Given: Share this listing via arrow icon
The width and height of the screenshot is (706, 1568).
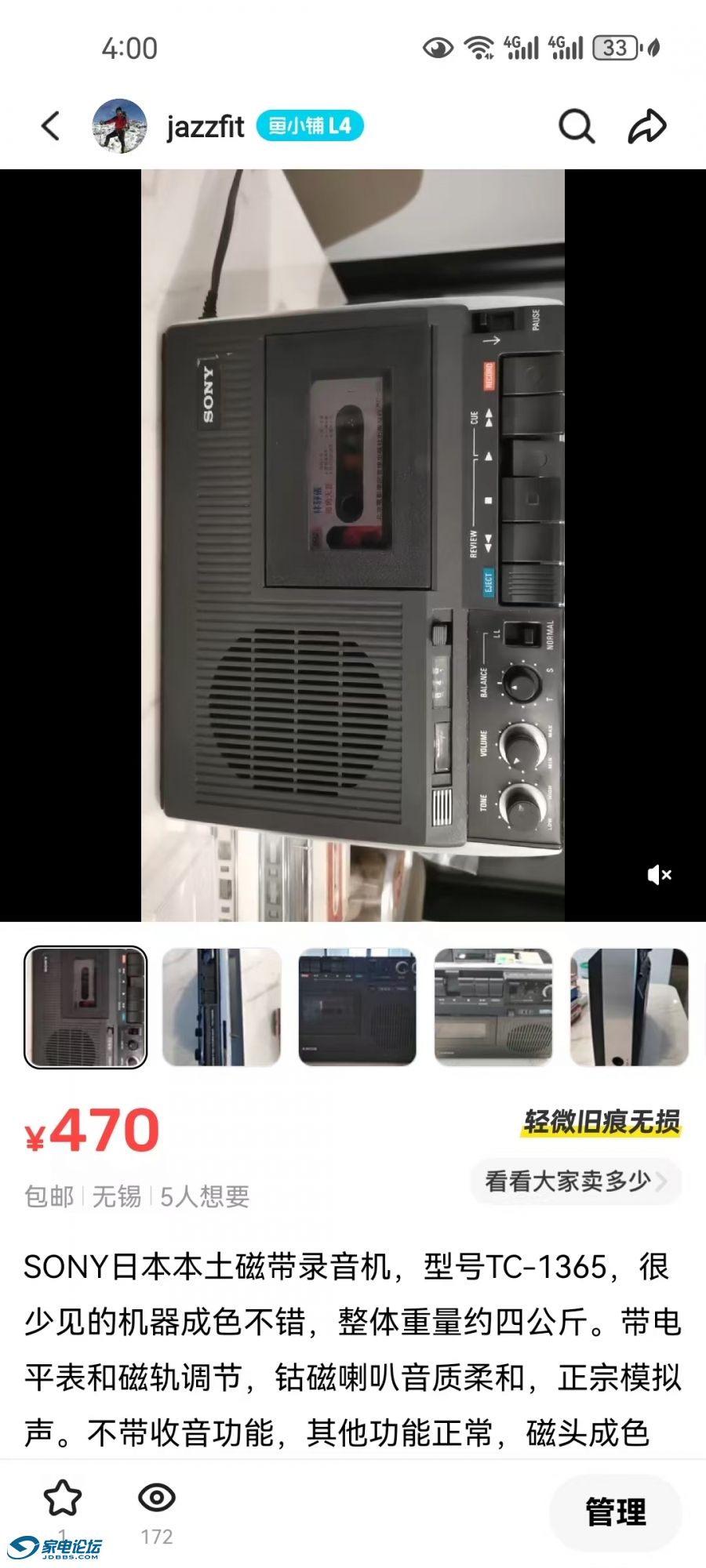Looking at the screenshot, I should pyautogui.click(x=647, y=126).
